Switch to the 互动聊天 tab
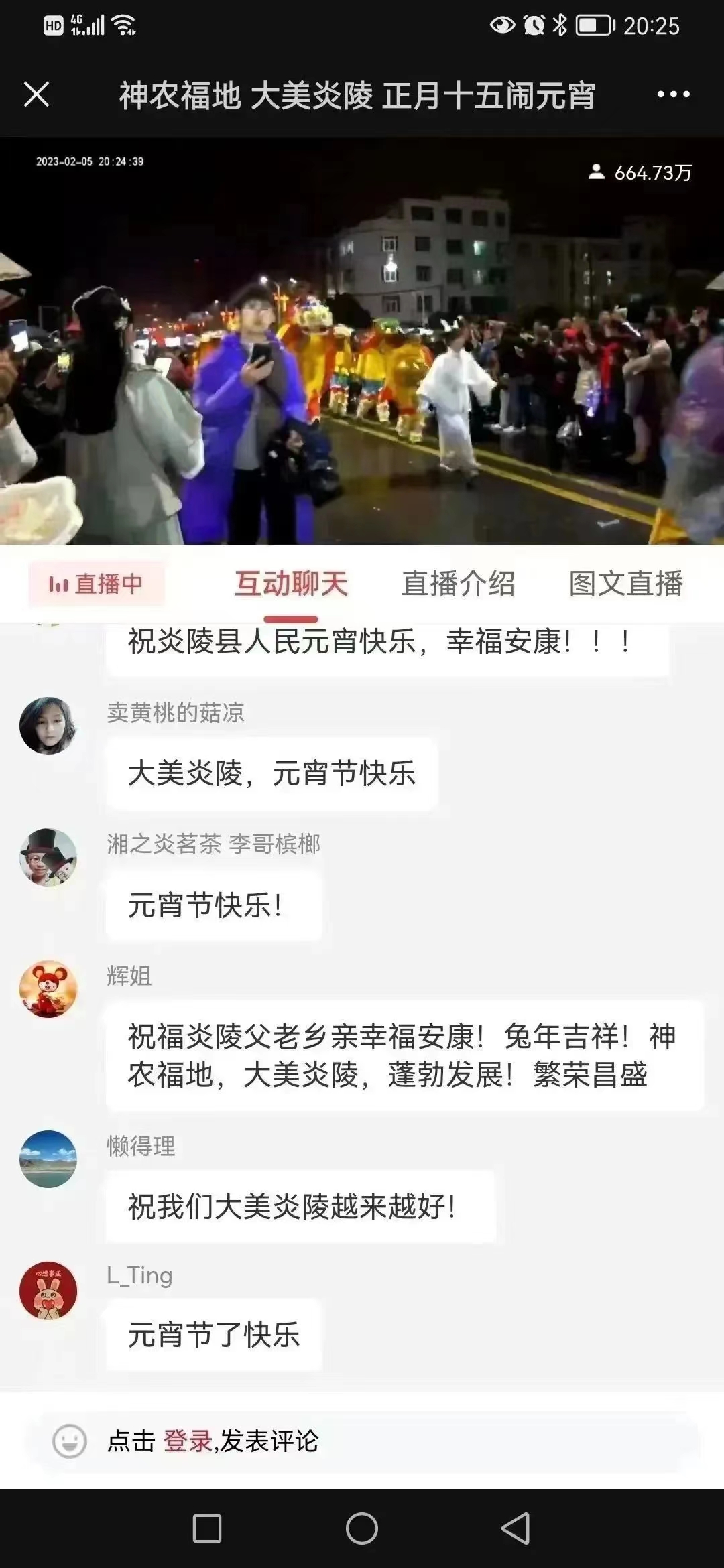This screenshot has width=724, height=1568. pyautogui.click(x=291, y=584)
